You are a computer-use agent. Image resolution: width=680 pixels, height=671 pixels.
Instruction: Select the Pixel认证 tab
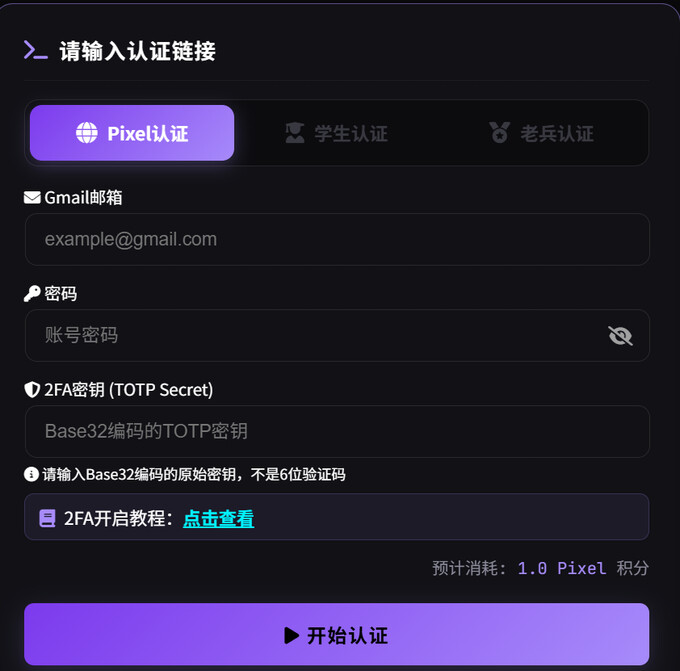(132, 133)
